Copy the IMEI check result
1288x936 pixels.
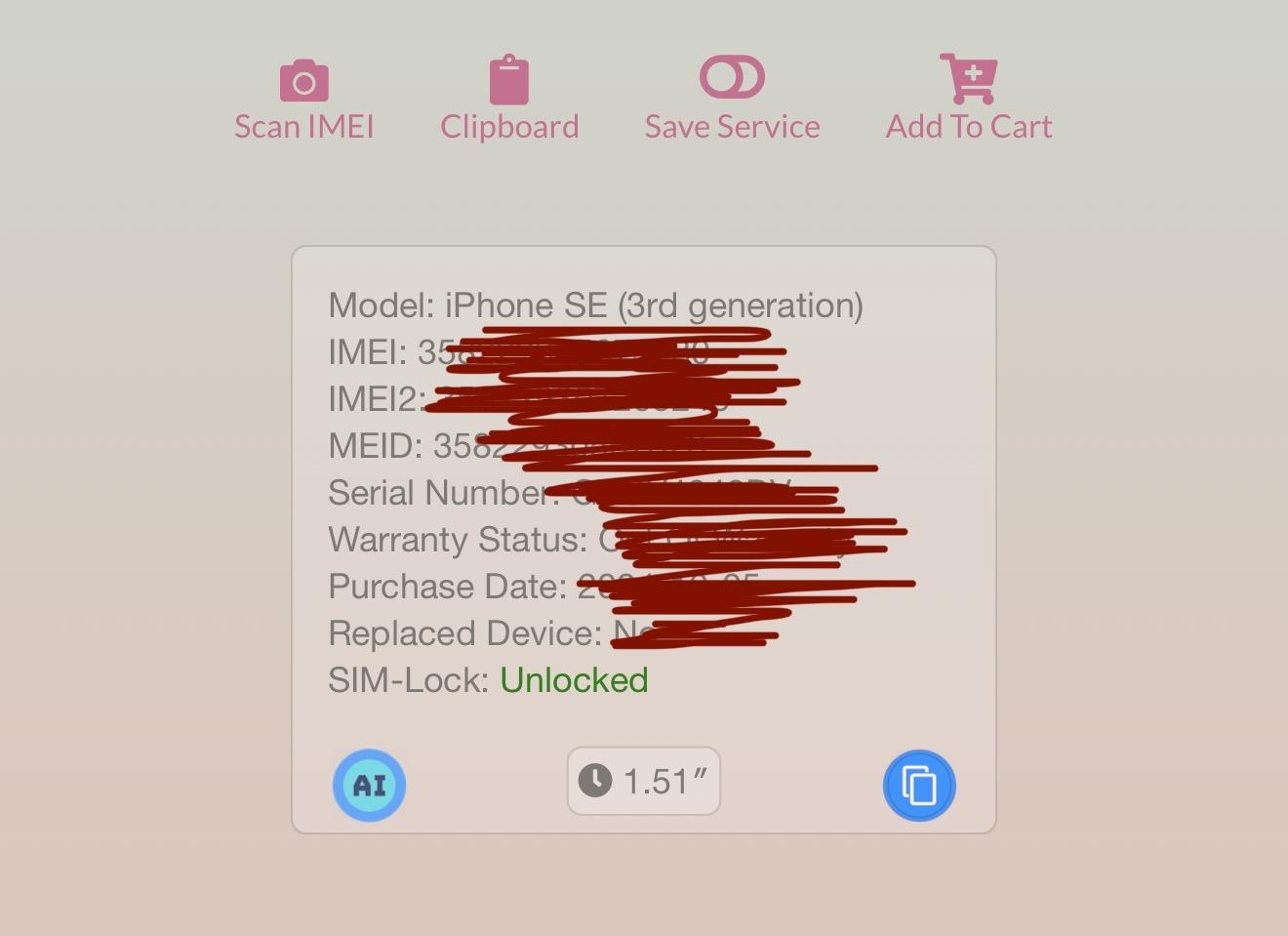(918, 785)
